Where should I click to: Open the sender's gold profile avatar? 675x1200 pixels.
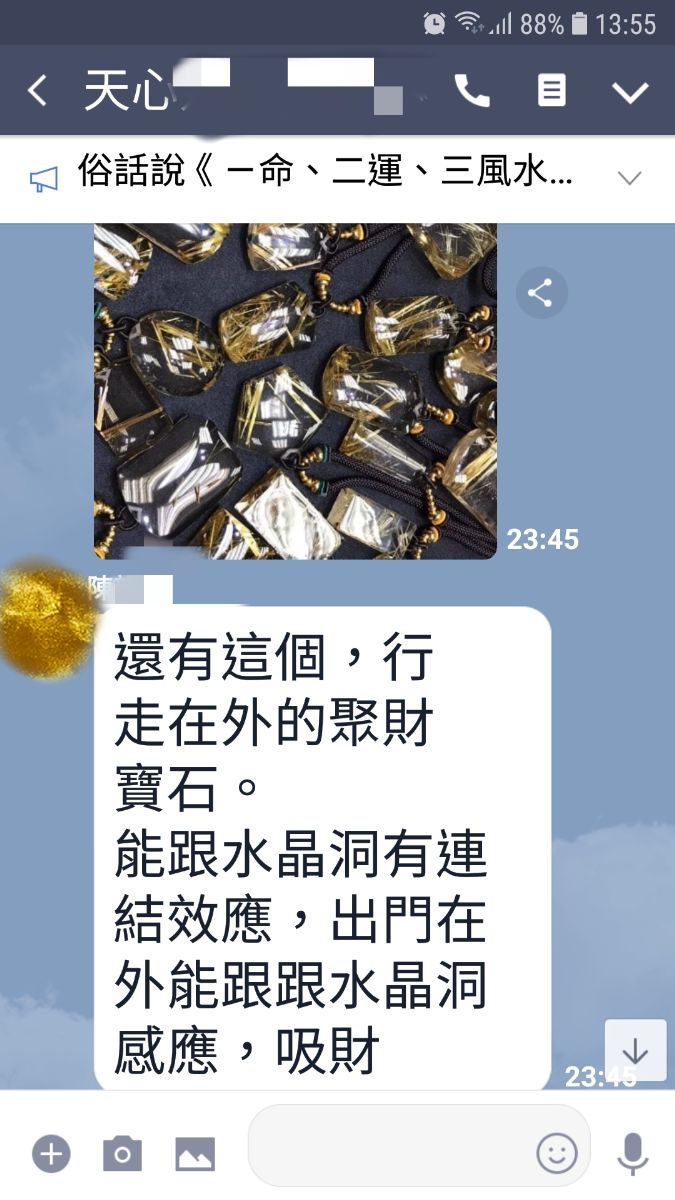(x=45, y=620)
